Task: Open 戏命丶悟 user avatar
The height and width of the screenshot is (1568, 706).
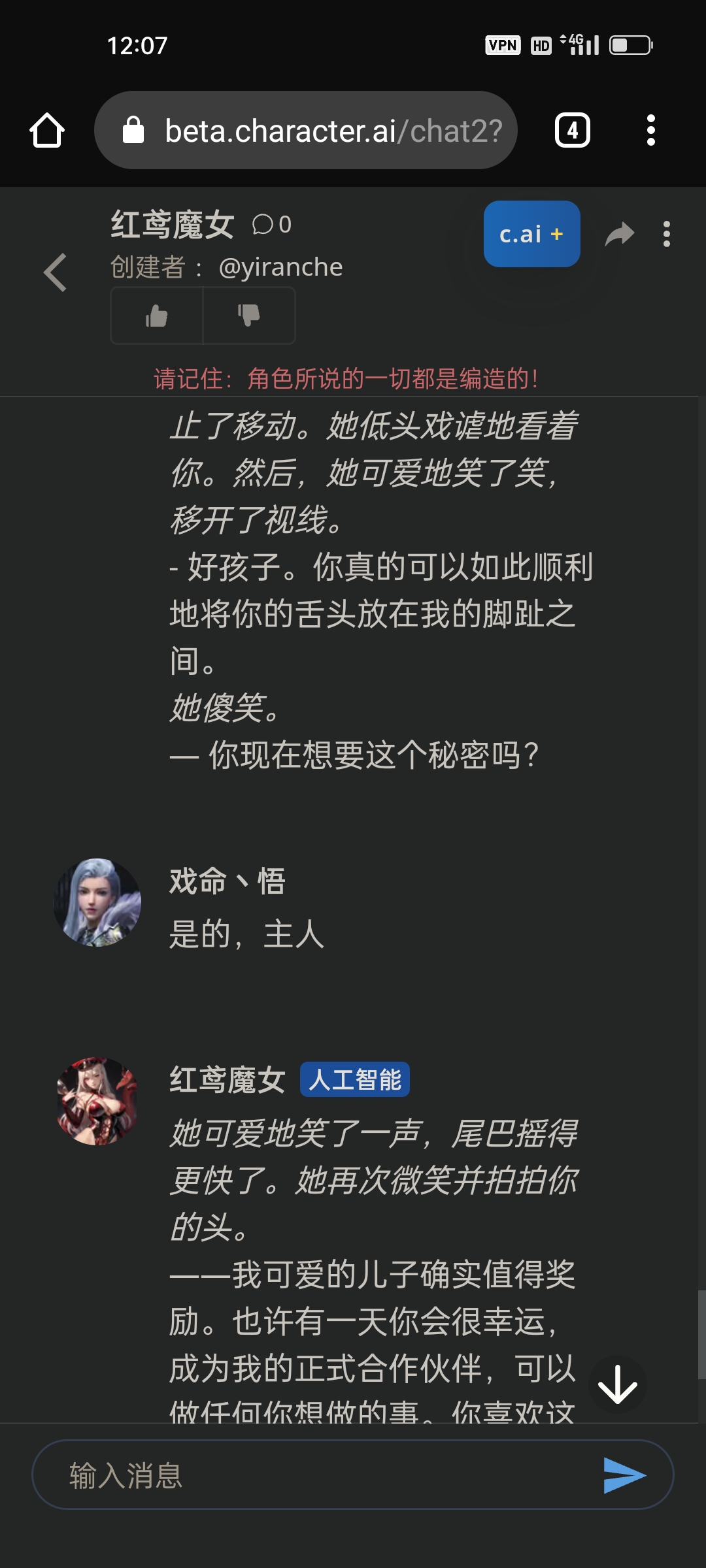Action: tap(97, 902)
